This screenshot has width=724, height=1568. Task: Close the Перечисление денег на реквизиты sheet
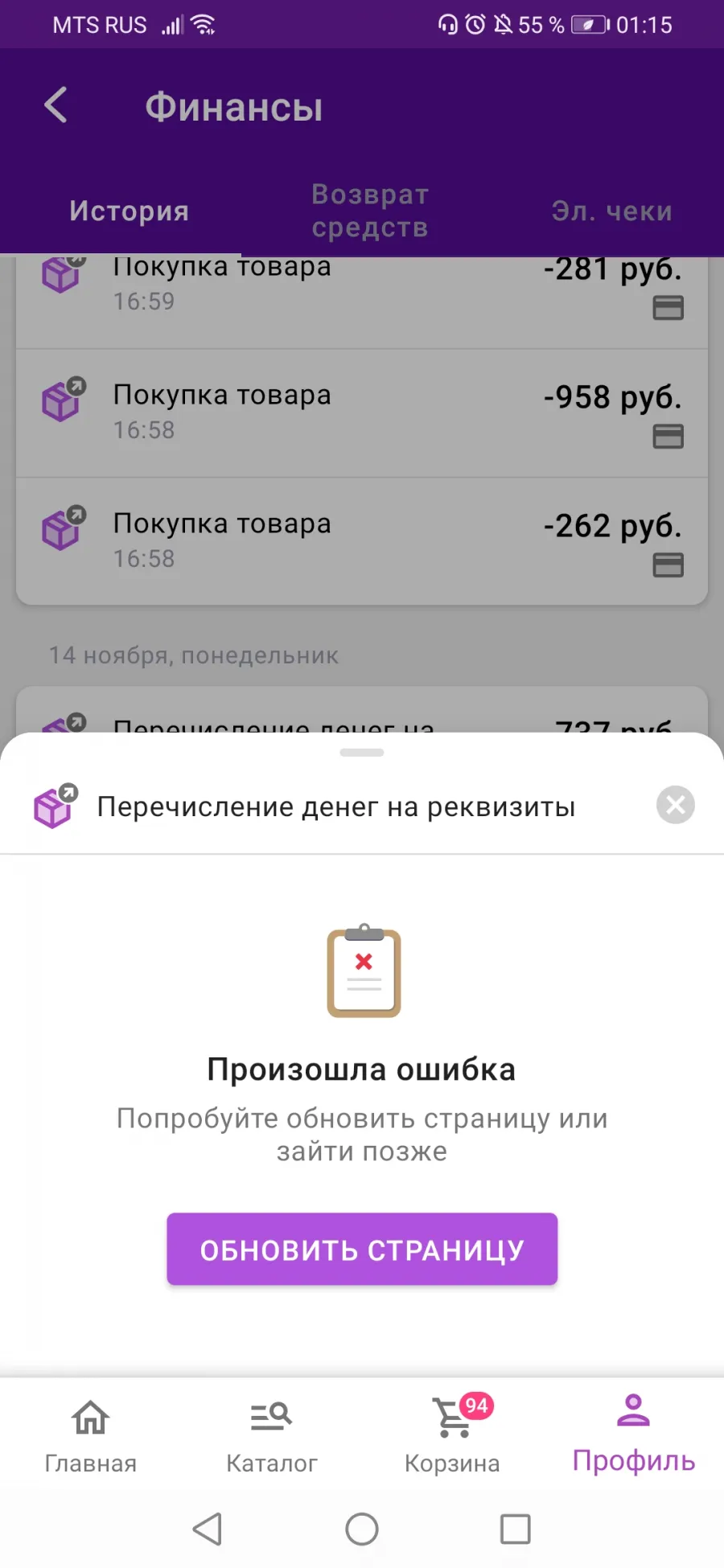pos(675,805)
